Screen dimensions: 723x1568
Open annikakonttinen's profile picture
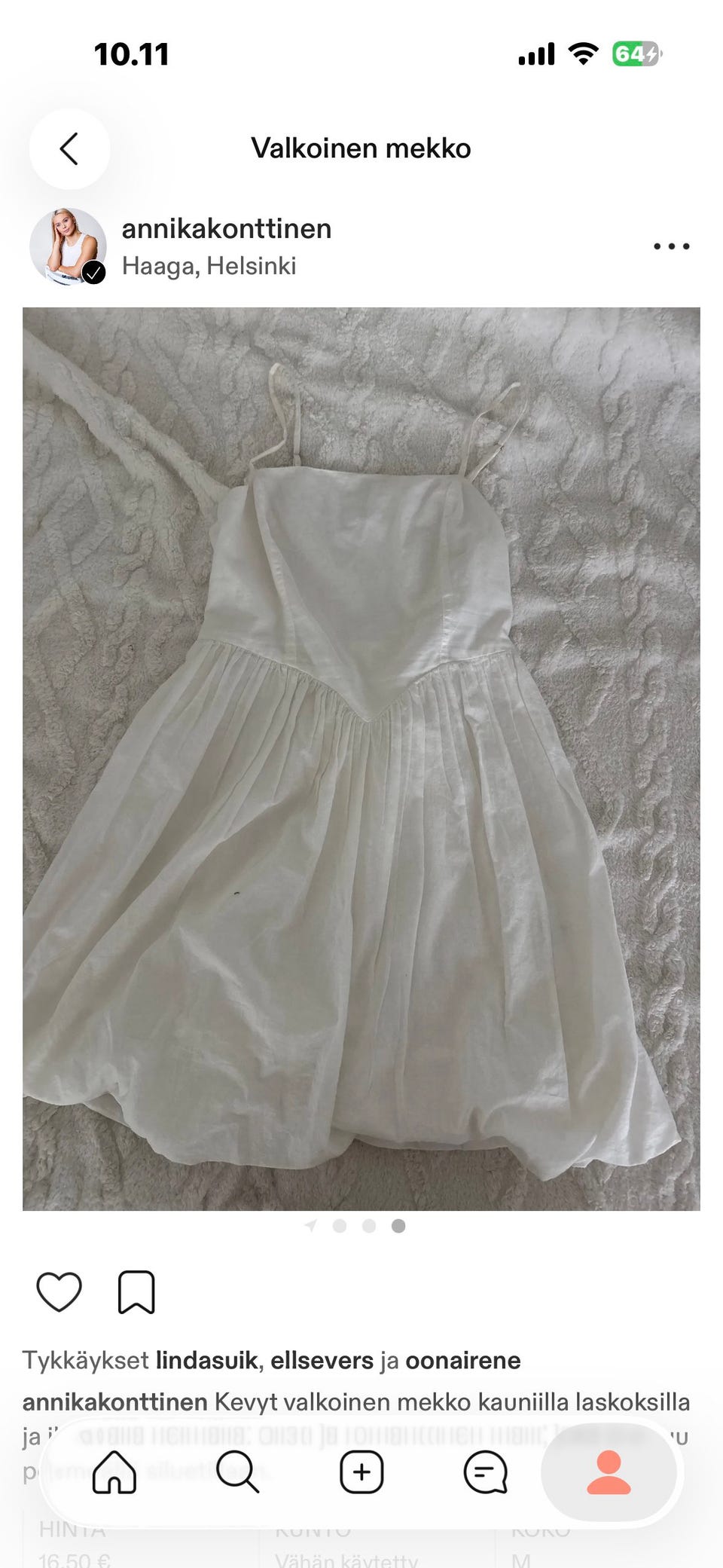(x=68, y=246)
